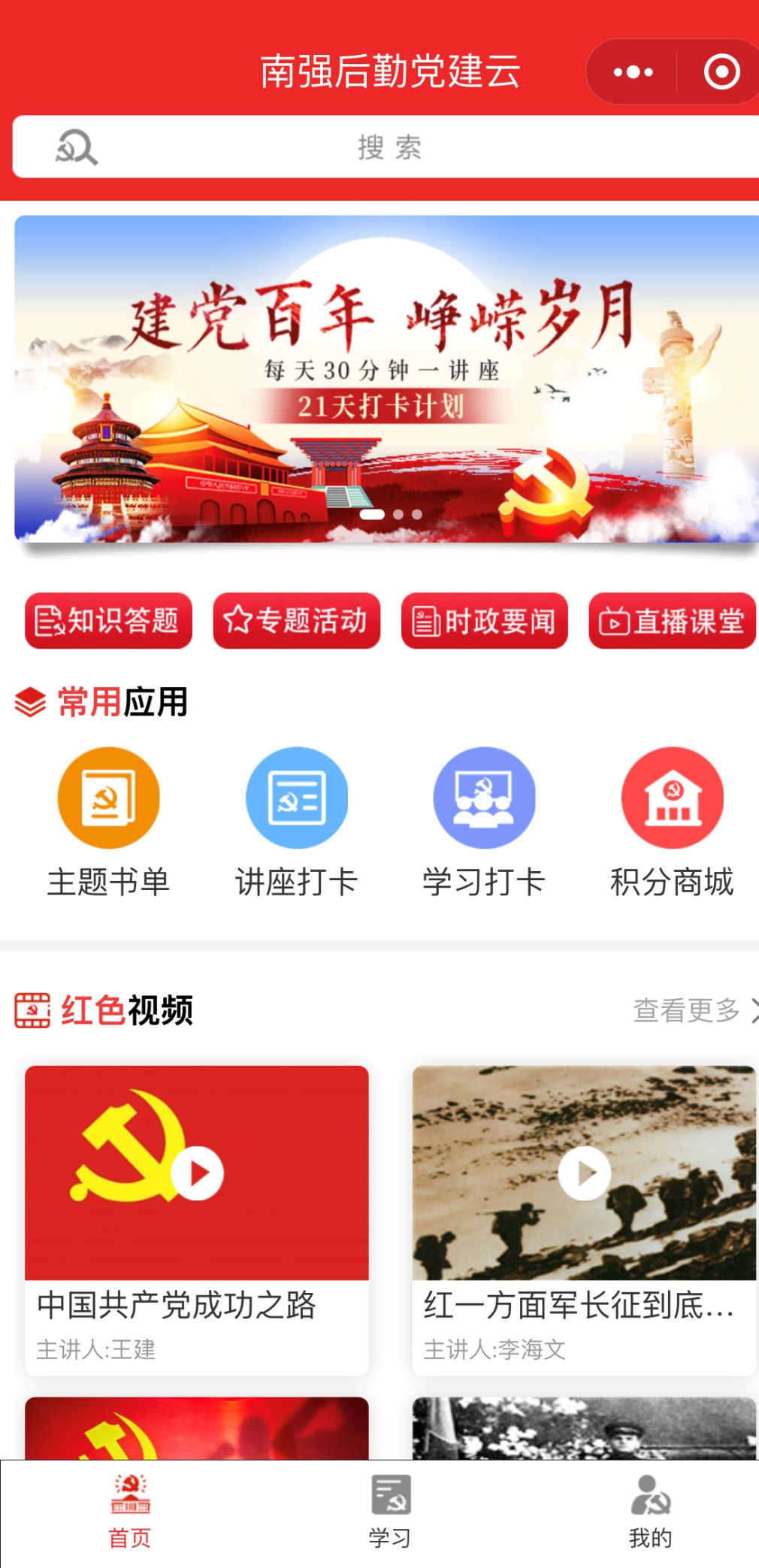Enter 直播课堂
759x1568 pixels.
pyautogui.click(x=672, y=621)
